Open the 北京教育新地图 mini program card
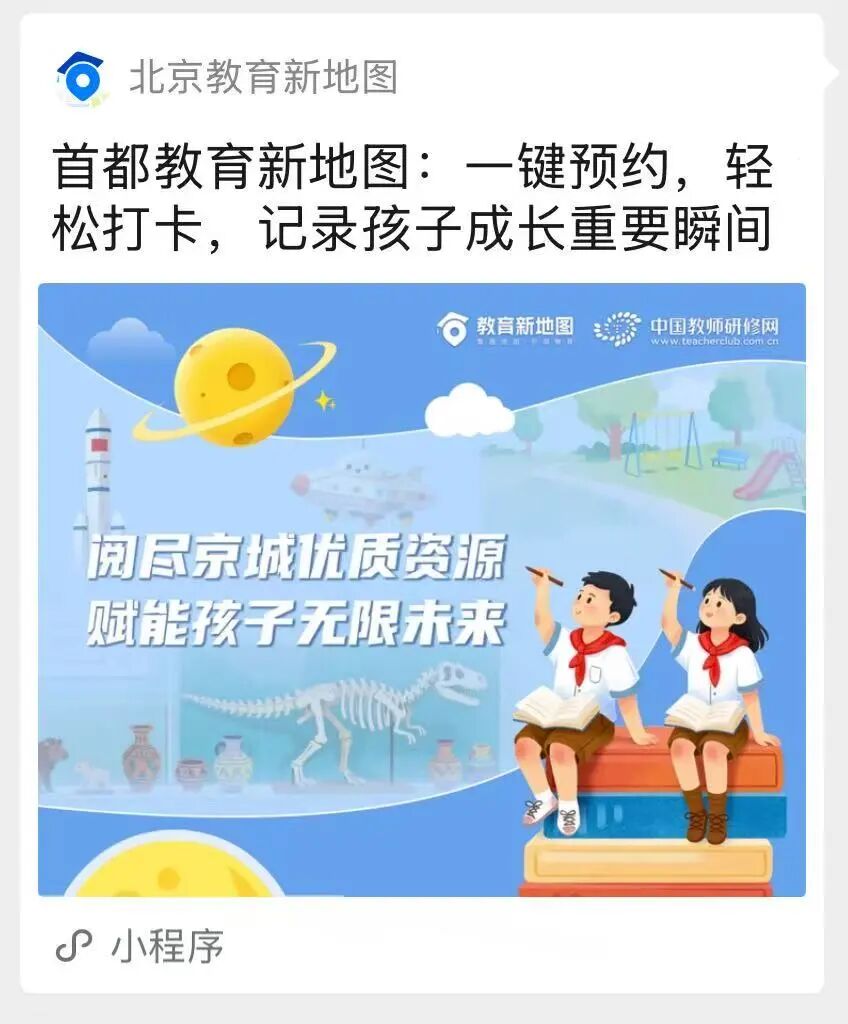The image size is (848, 1024). (422, 590)
